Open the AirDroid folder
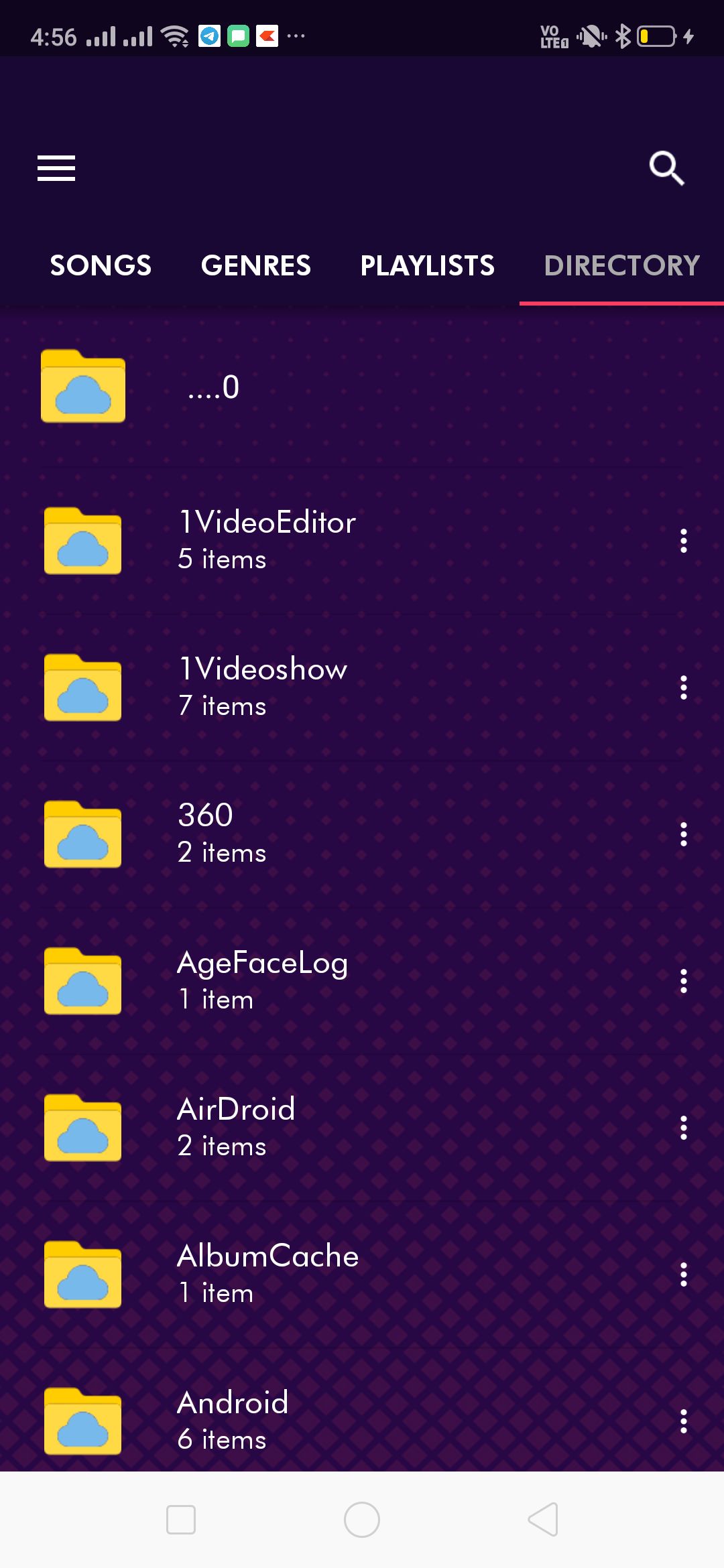 click(x=236, y=1127)
